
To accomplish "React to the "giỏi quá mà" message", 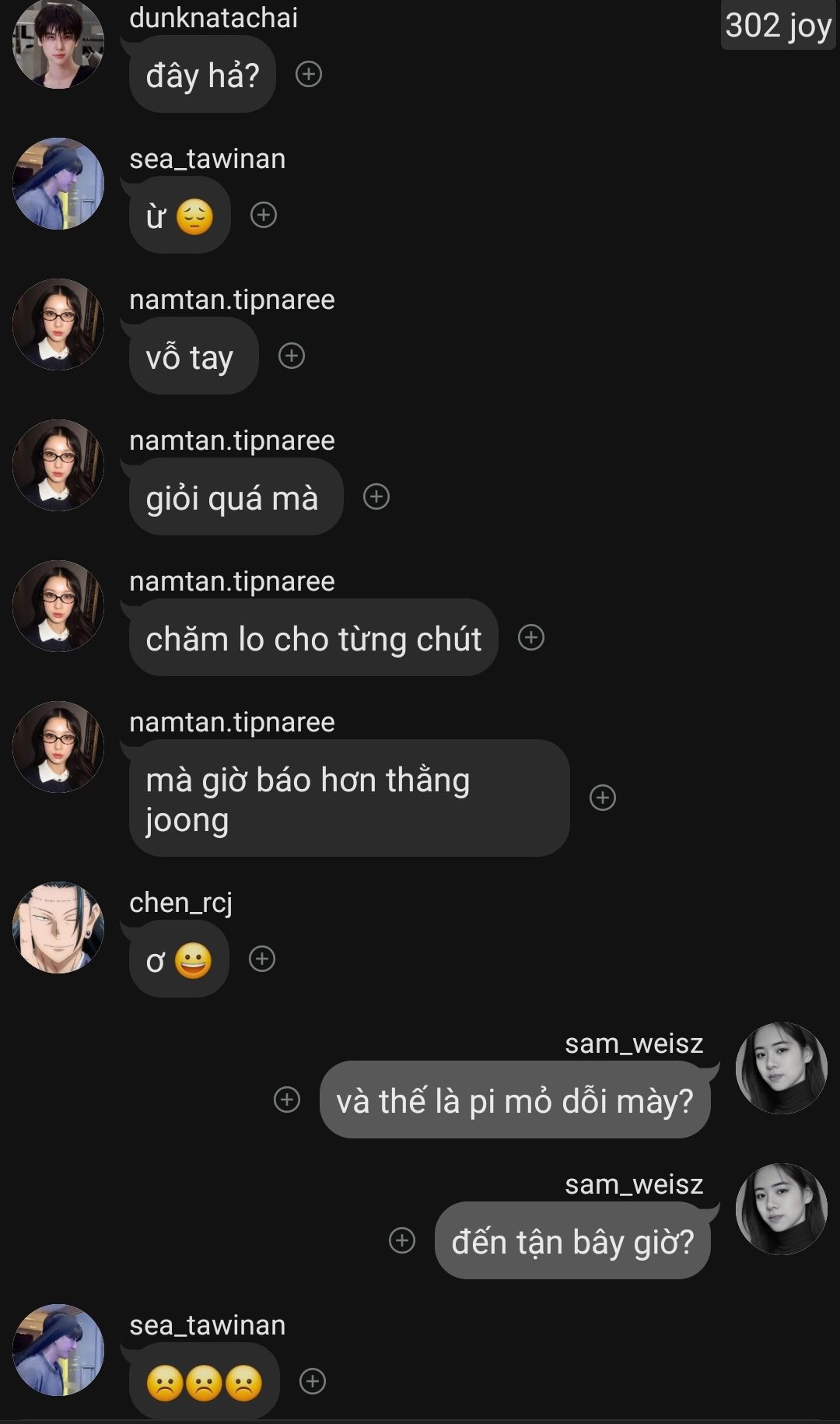I will coord(376,496).
